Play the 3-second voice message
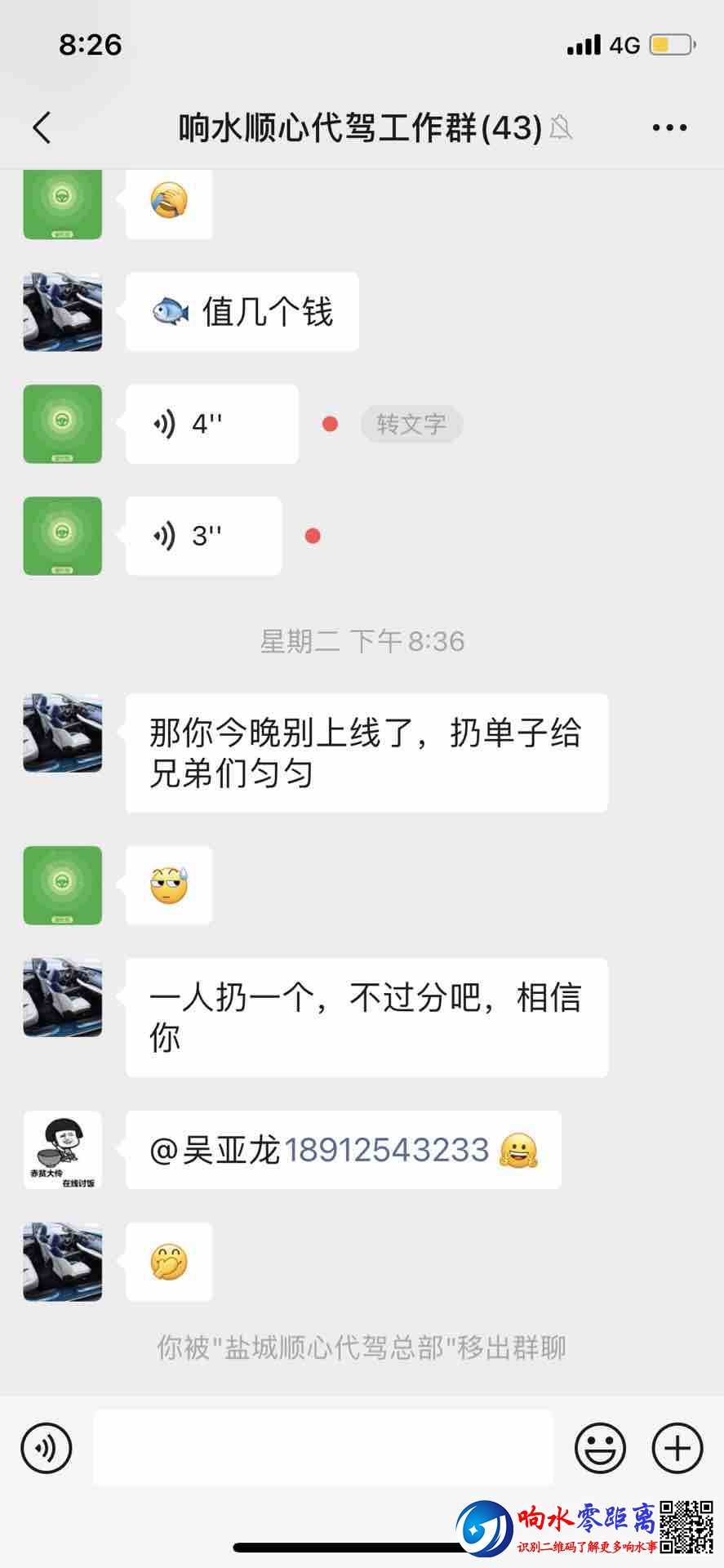 coord(203,536)
